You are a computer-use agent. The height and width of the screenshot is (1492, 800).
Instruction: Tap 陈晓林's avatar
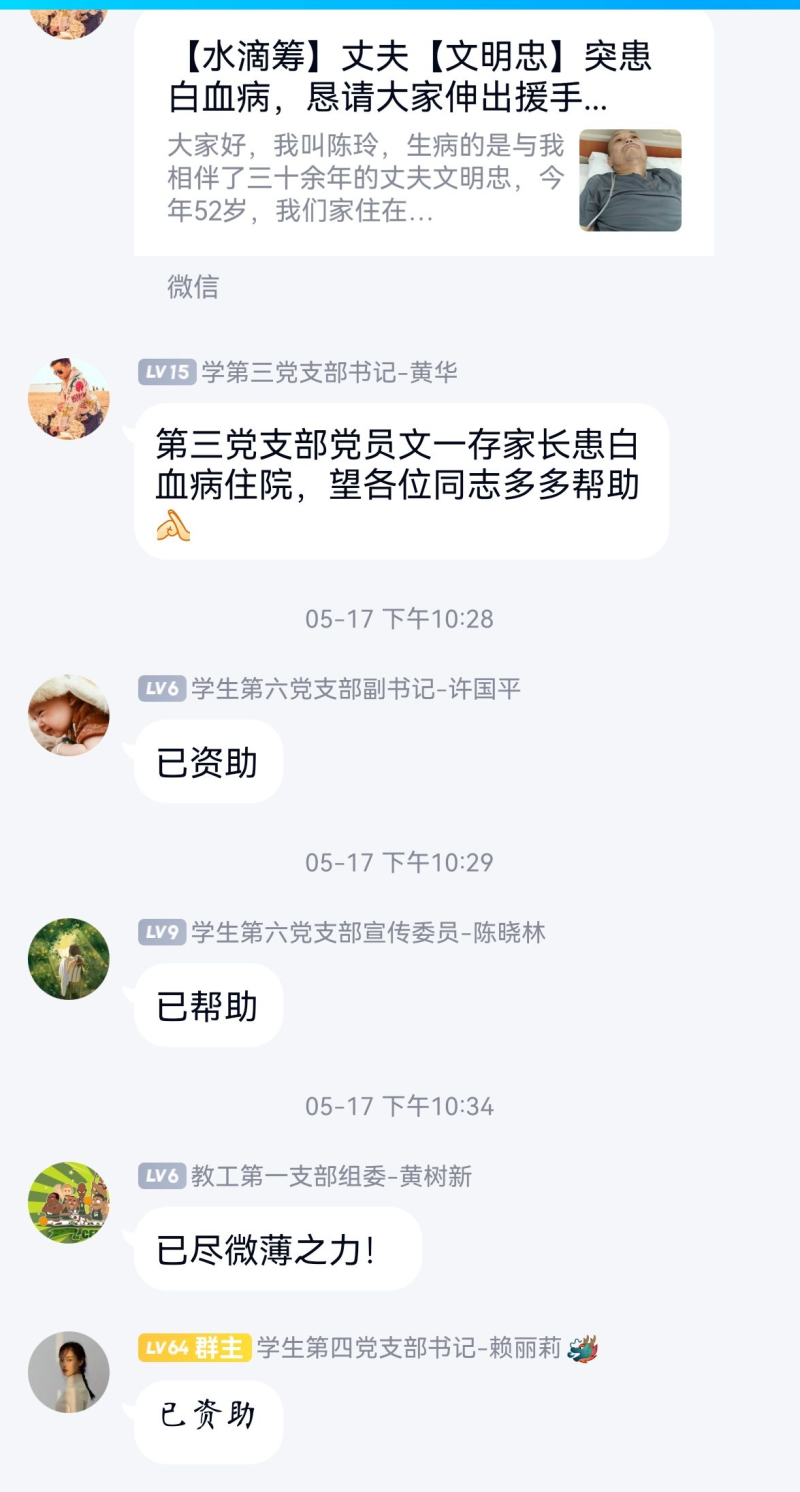click(69, 959)
